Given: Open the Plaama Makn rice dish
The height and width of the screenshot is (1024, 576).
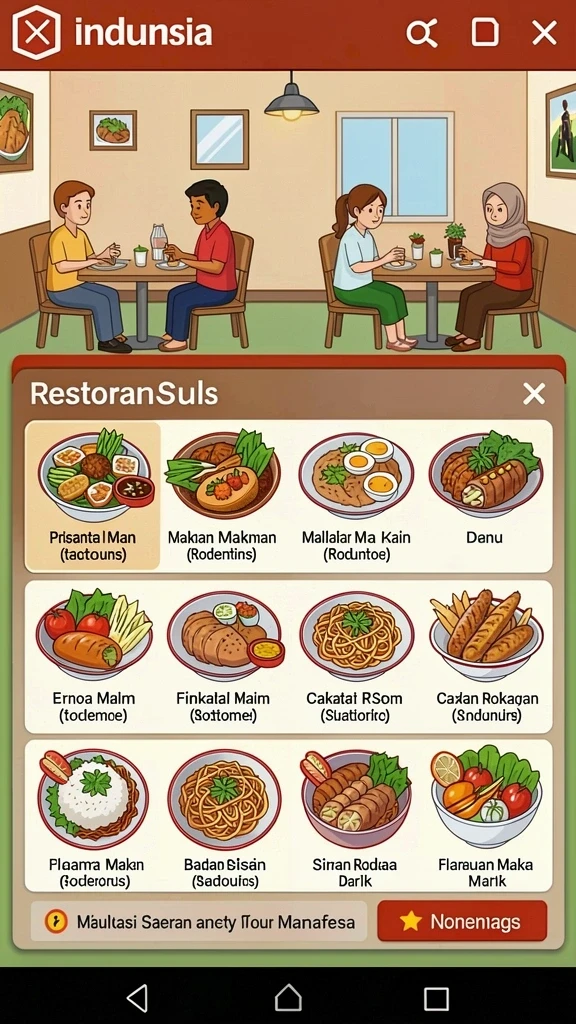Looking at the screenshot, I should 93,816.
